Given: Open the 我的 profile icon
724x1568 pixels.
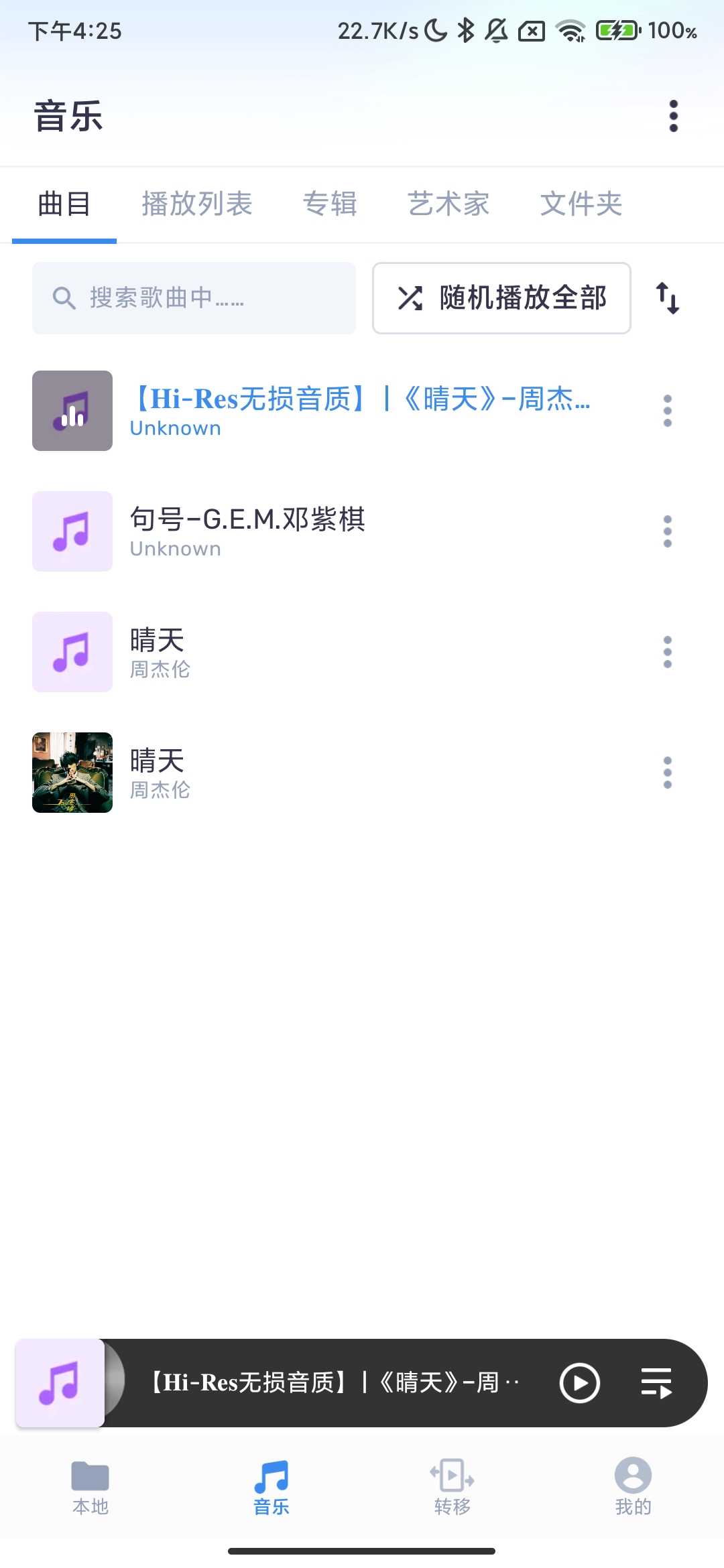Looking at the screenshot, I should point(633,1477).
